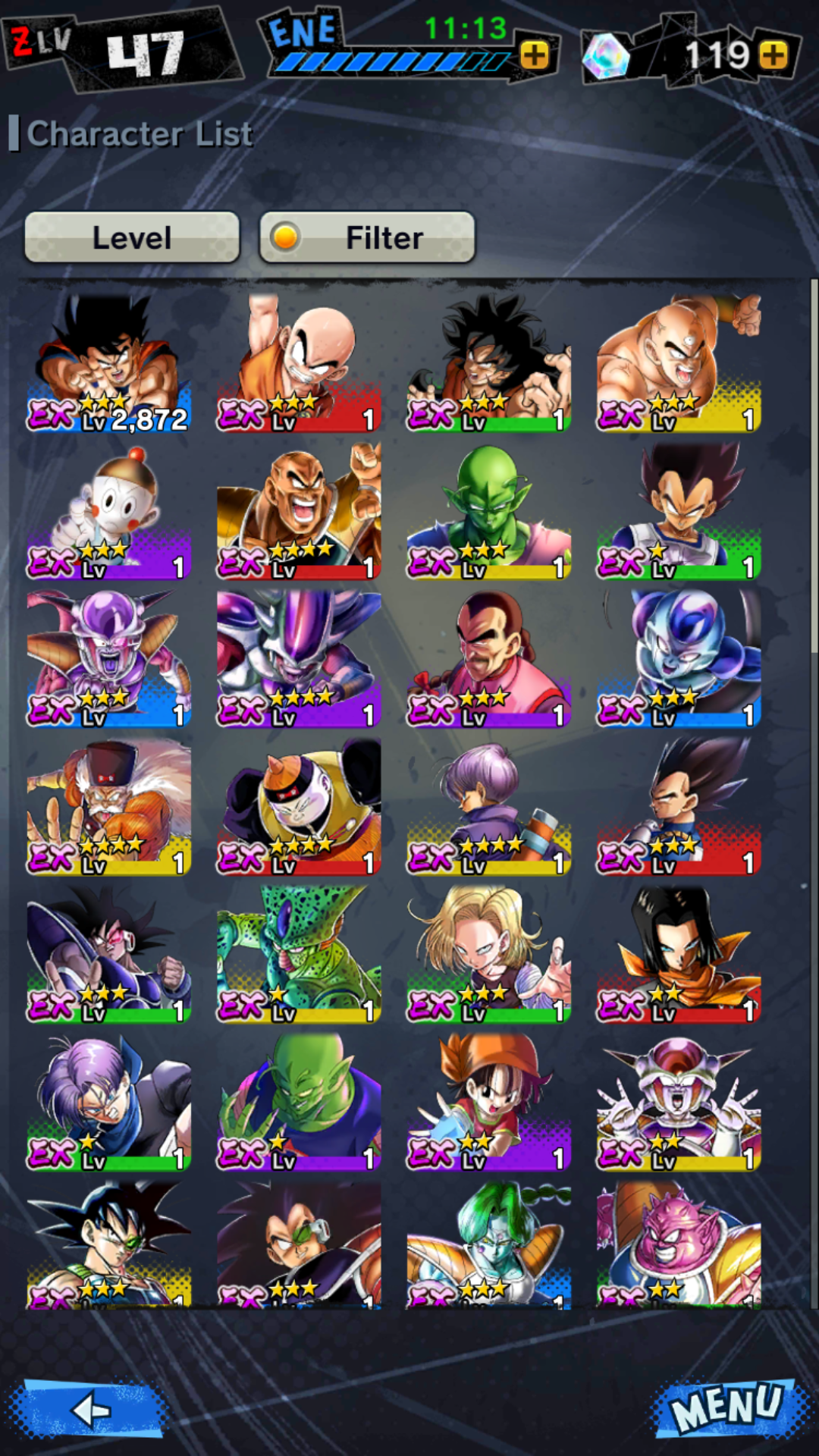819x1456 pixels.
Task: Choose the green Piccolo character card
Action: tap(488, 512)
